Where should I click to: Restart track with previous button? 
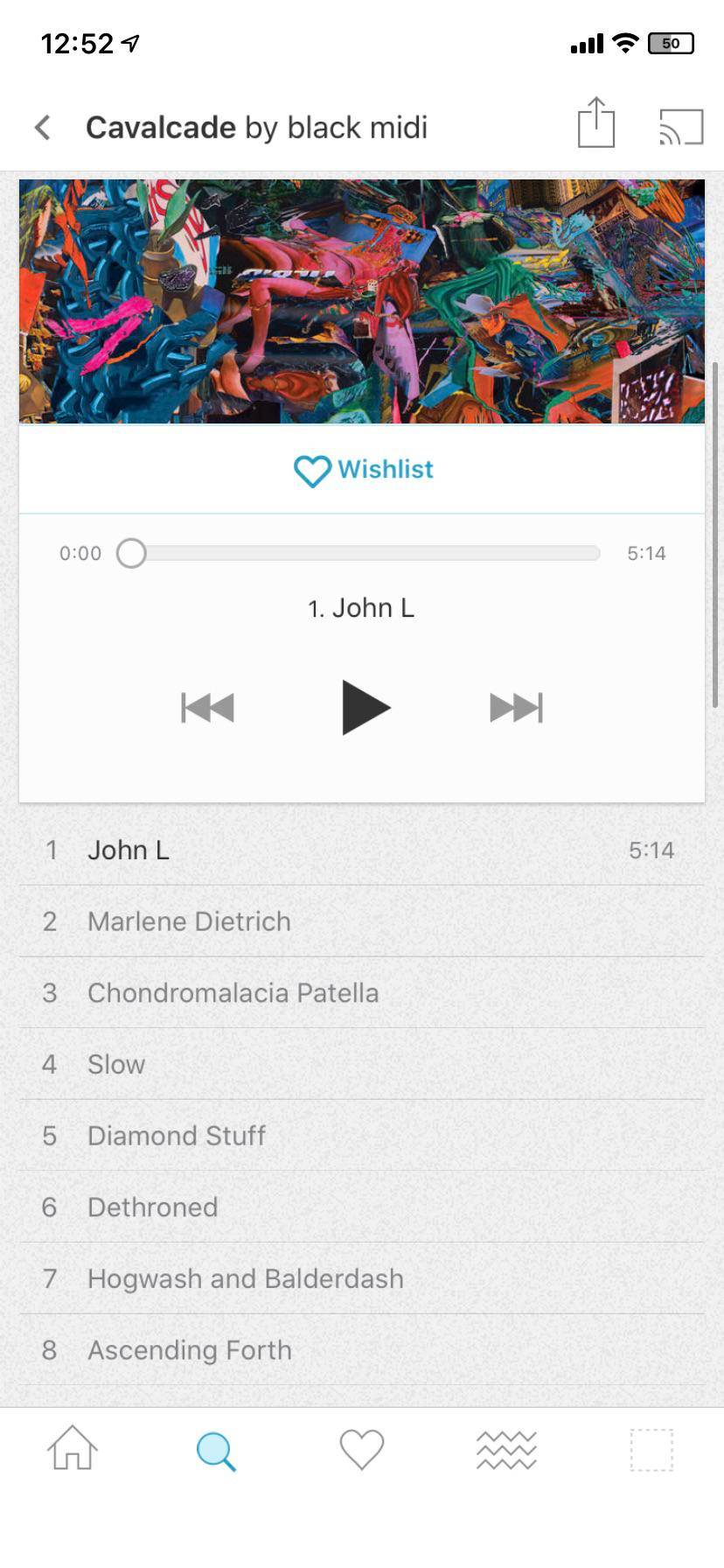pos(207,707)
